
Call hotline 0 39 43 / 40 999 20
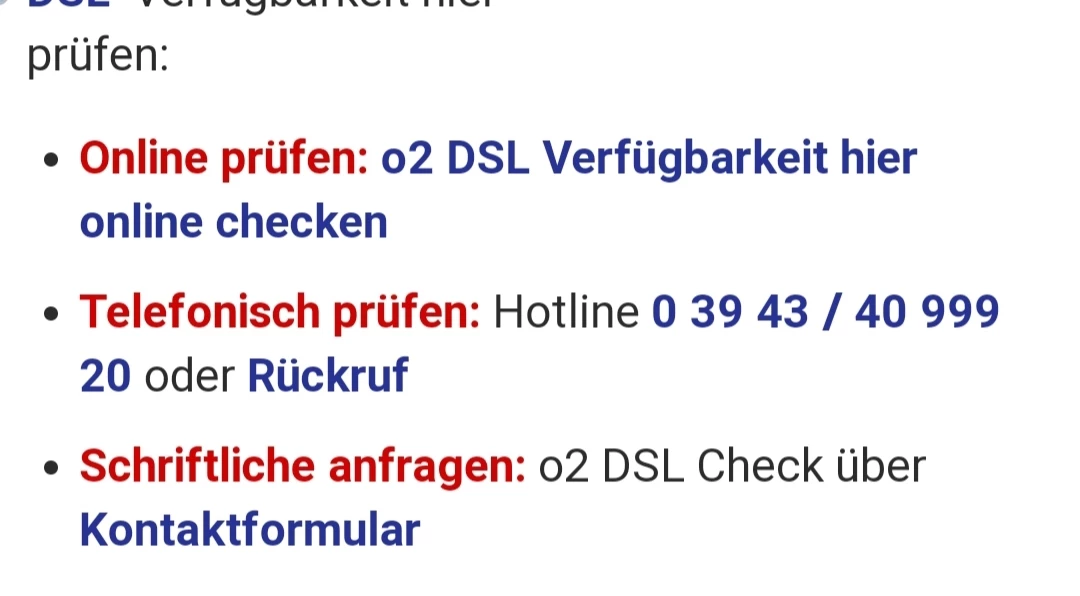(824, 313)
